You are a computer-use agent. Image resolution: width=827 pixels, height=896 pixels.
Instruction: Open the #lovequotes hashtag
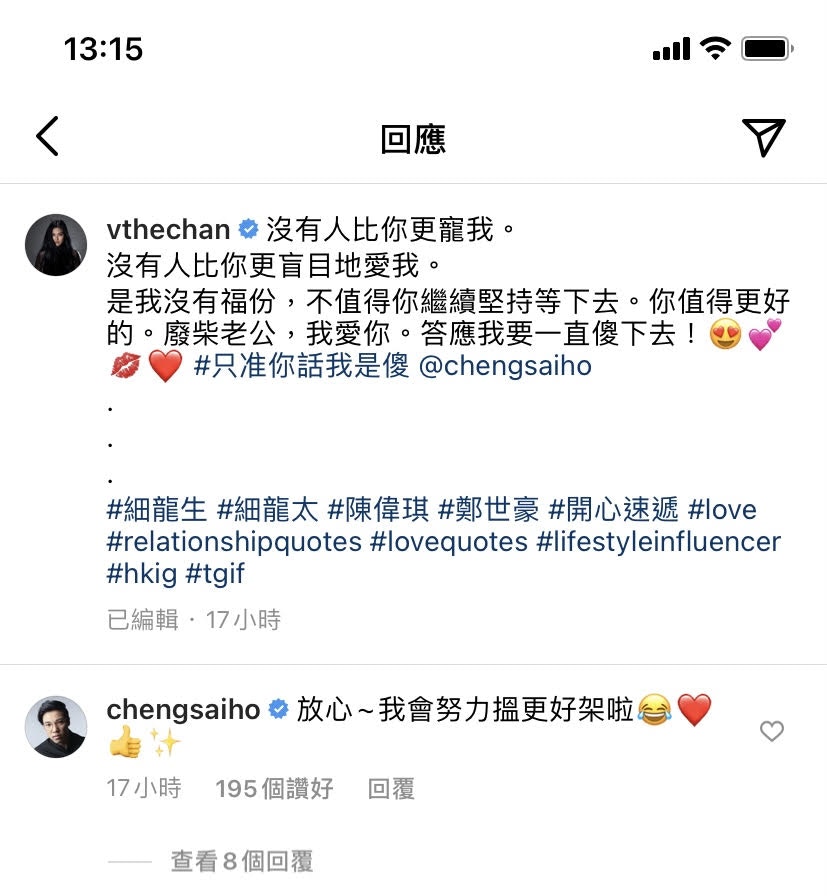point(448,542)
